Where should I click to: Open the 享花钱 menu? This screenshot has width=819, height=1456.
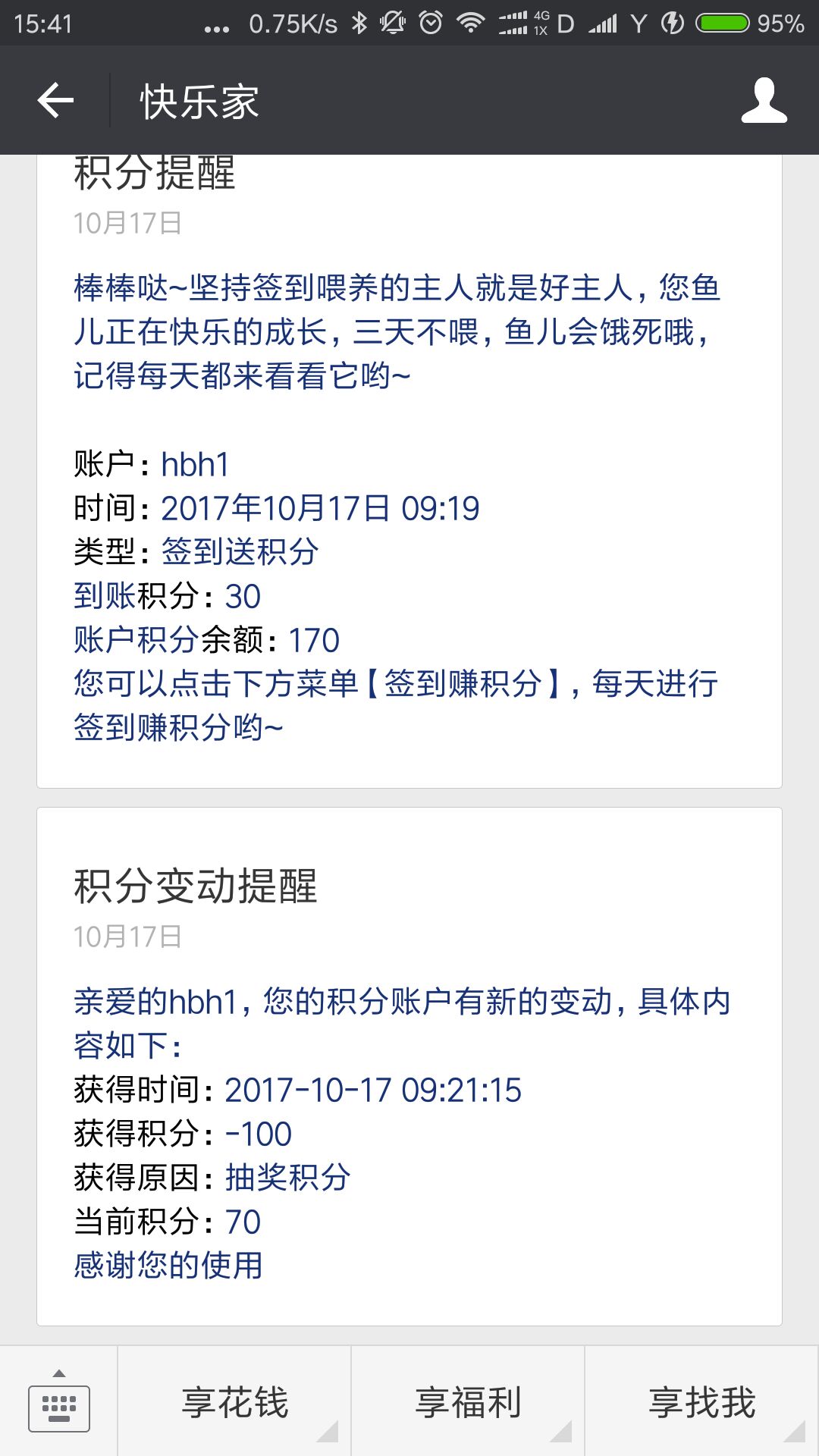[x=234, y=1401]
